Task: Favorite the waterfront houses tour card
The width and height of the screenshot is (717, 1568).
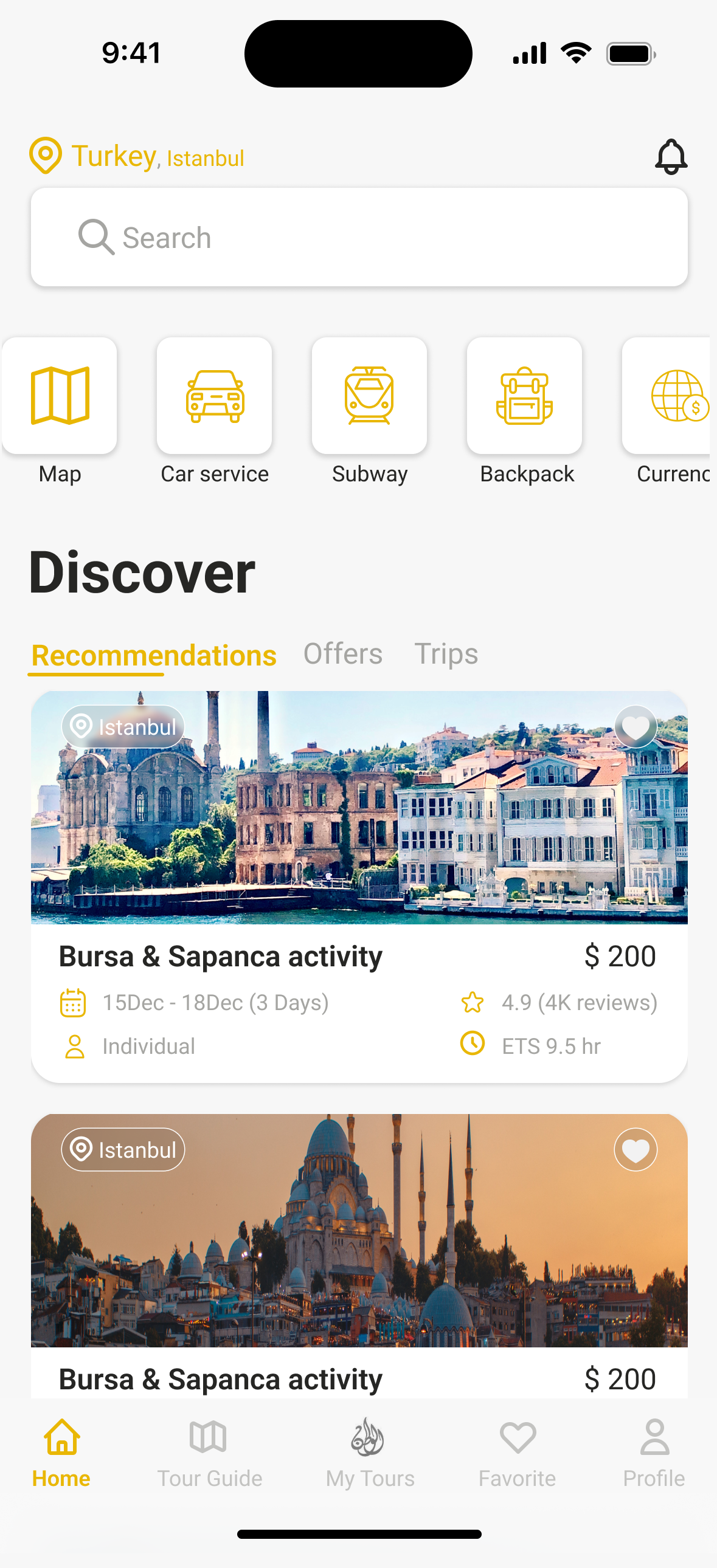Action: (636, 727)
